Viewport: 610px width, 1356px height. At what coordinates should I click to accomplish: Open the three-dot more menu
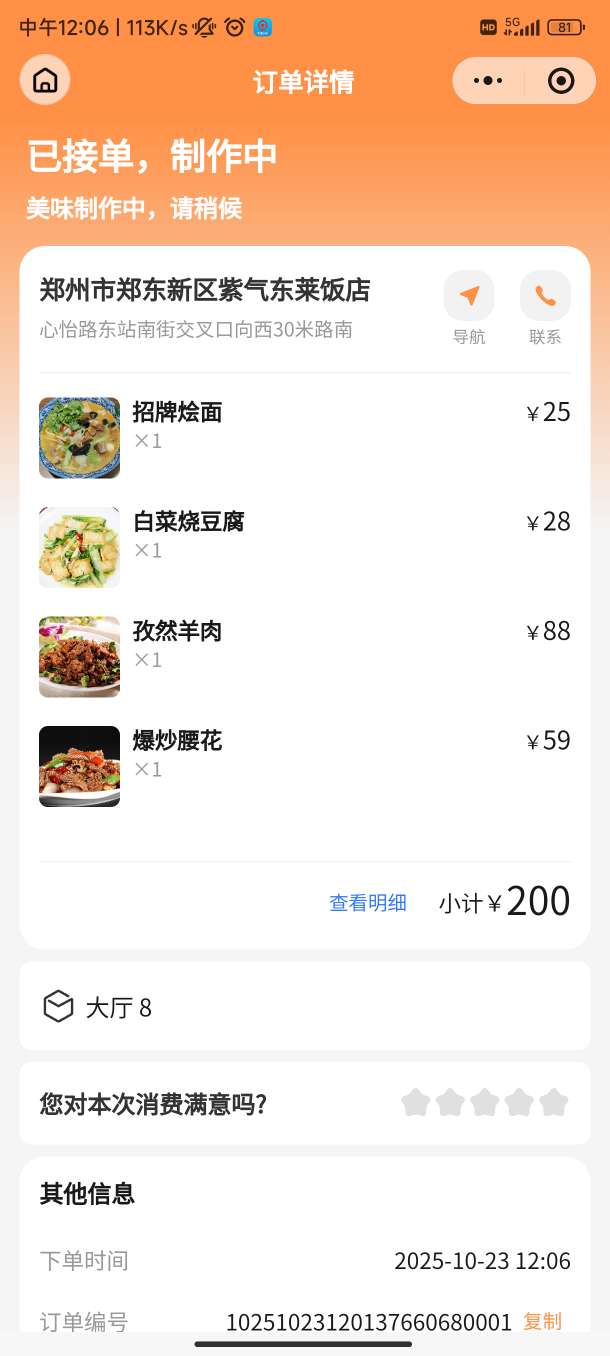click(x=487, y=81)
